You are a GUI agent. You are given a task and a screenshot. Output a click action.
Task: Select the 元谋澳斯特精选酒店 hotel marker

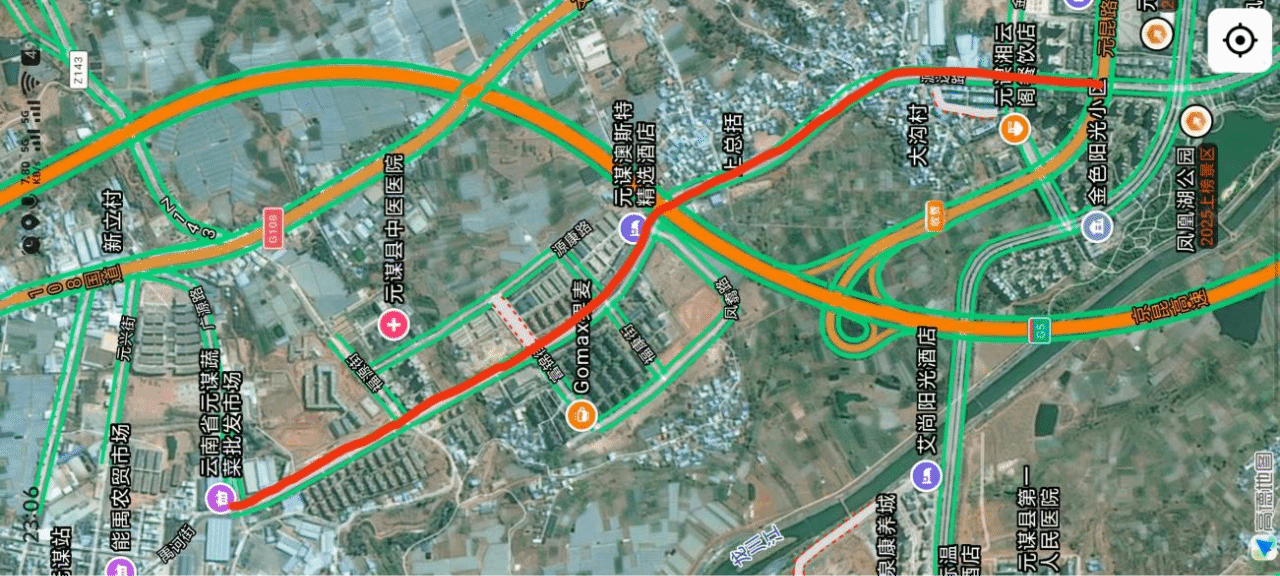632,228
